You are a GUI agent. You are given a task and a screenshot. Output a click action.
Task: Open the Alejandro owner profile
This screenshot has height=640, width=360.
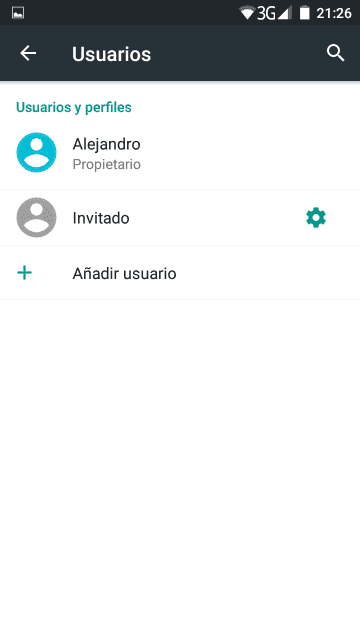pos(180,153)
